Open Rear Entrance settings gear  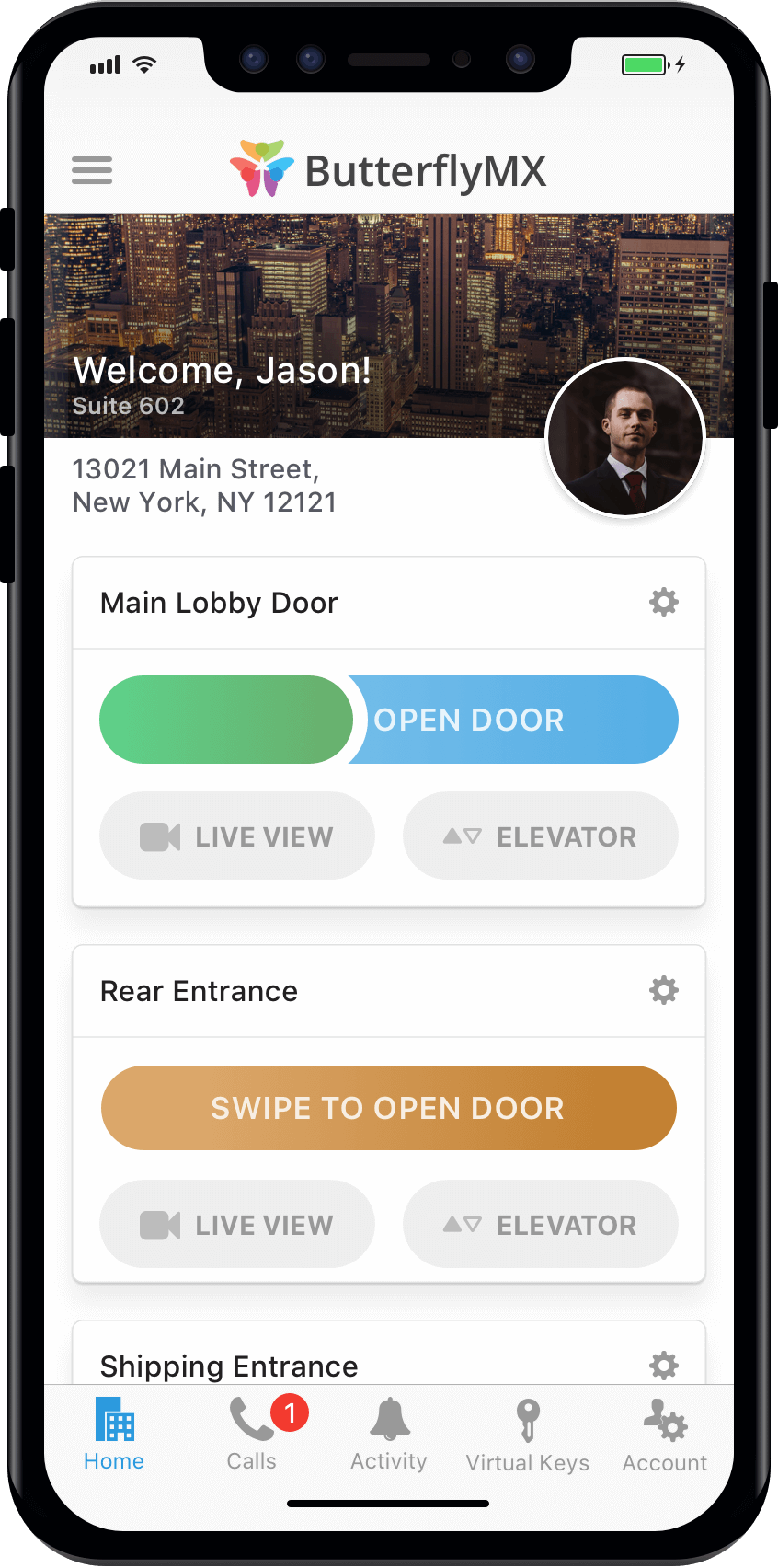tap(663, 991)
